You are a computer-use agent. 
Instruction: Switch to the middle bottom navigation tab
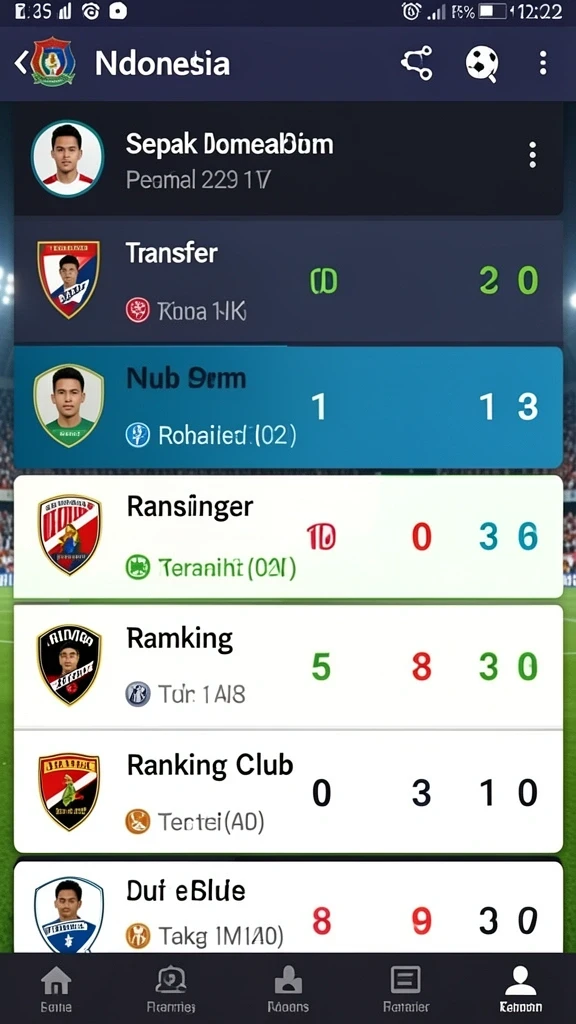click(288, 989)
